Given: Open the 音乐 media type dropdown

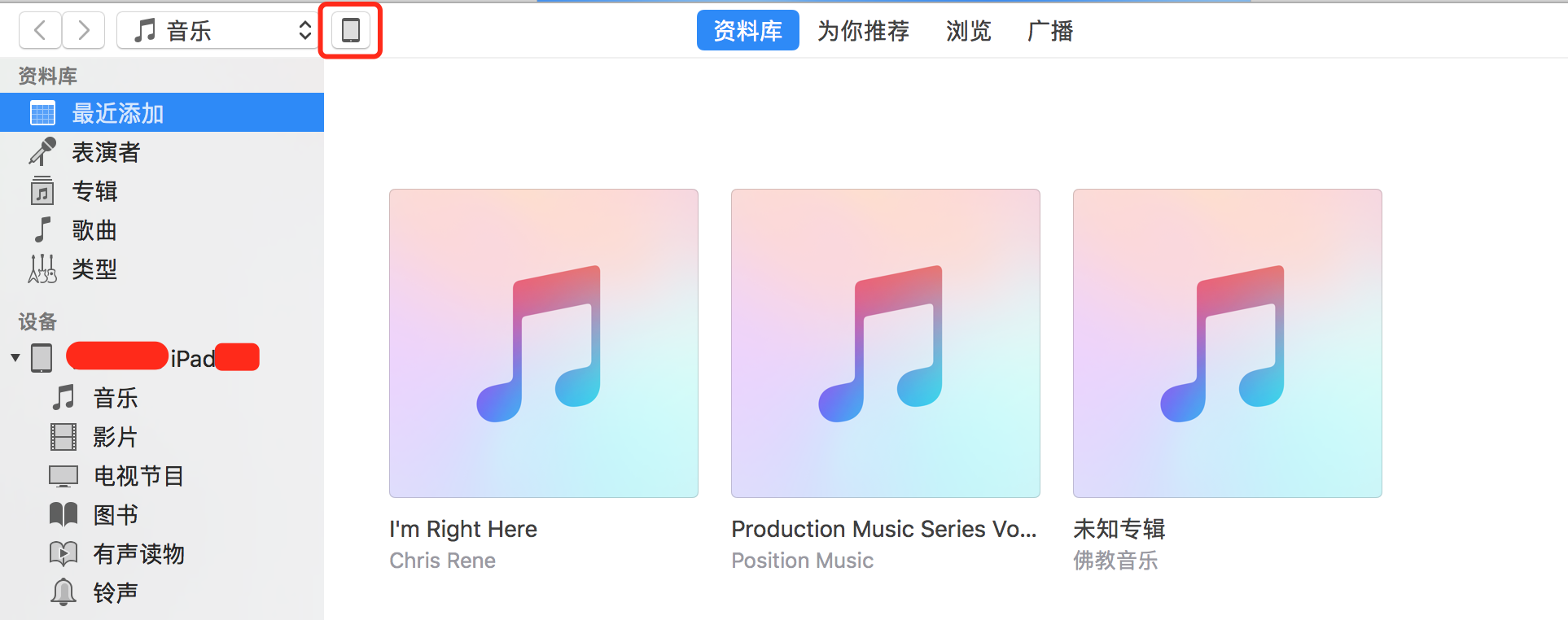Looking at the screenshot, I should point(217,31).
